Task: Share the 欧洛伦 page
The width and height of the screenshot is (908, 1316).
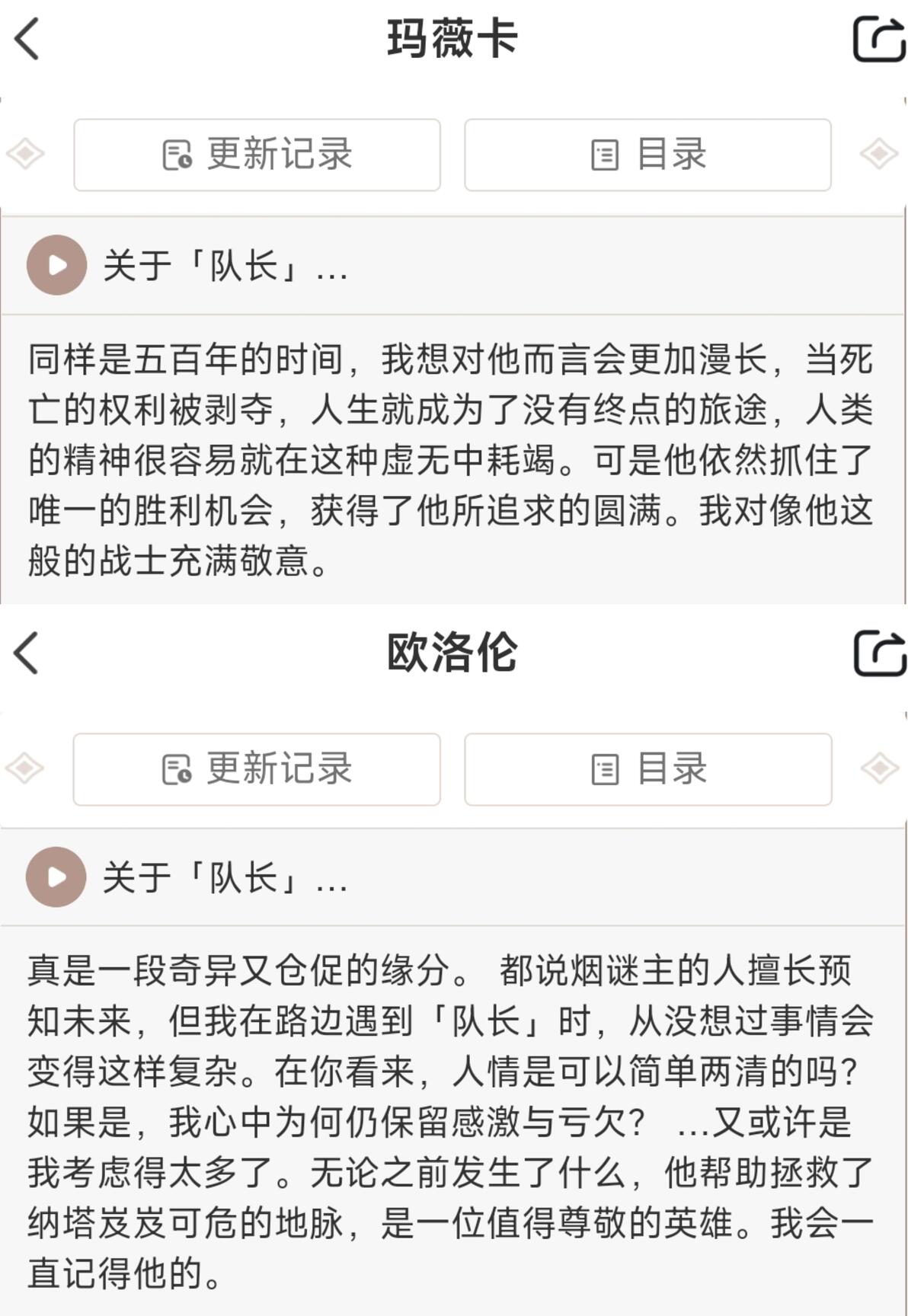Action: coord(880,653)
